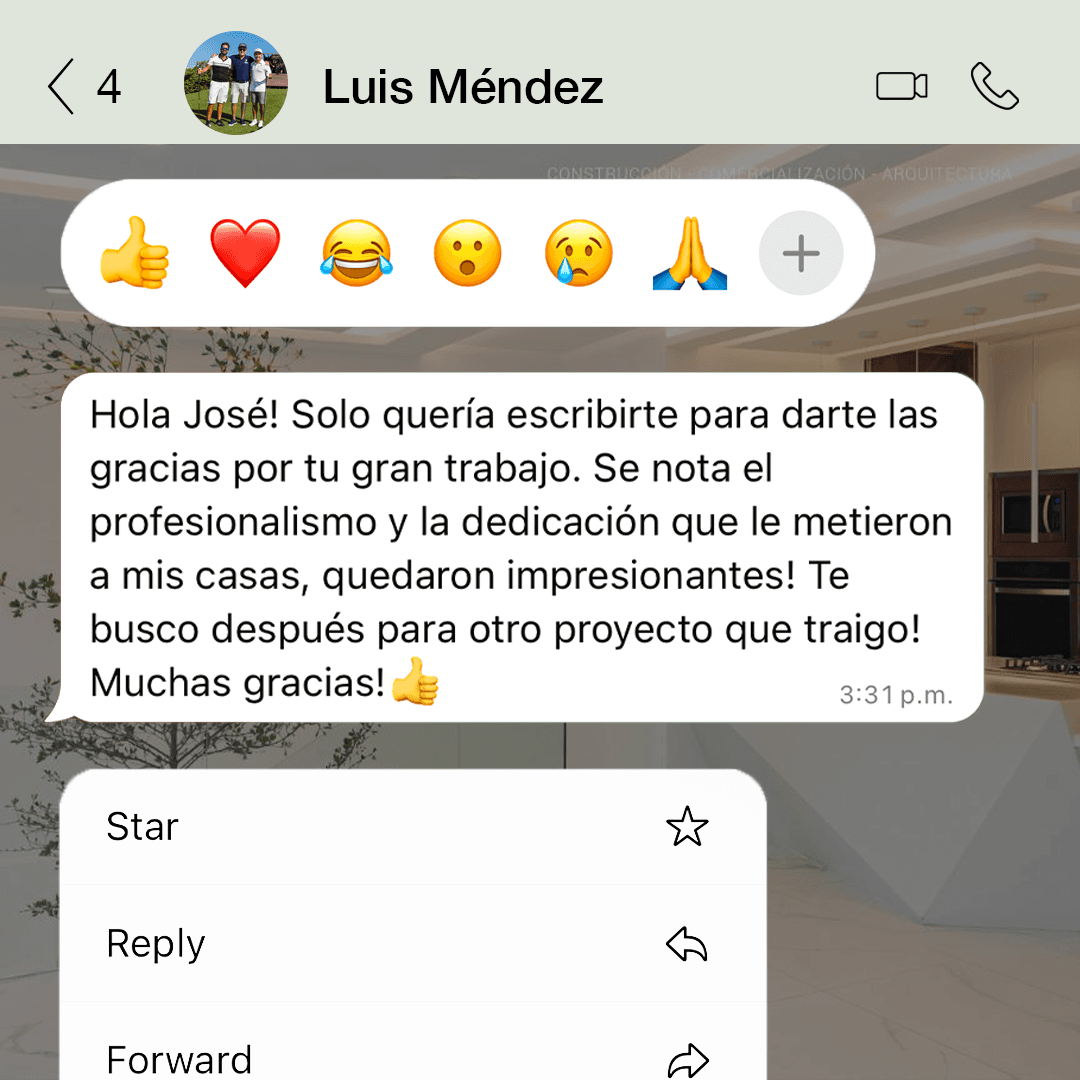
Task: Star this message
Action: click(x=412, y=827)
